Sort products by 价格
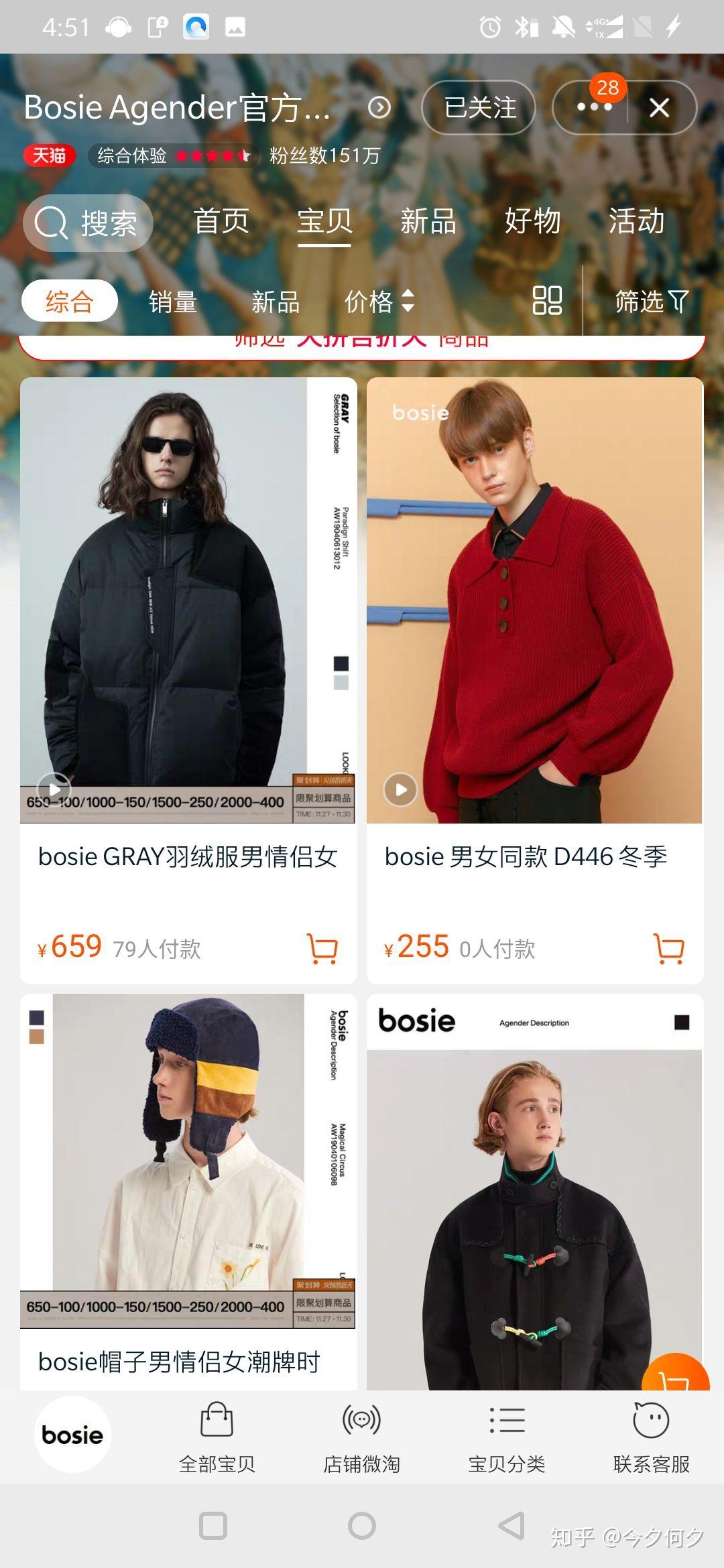This screenshot has width=724, height=1568. (379, 302)
